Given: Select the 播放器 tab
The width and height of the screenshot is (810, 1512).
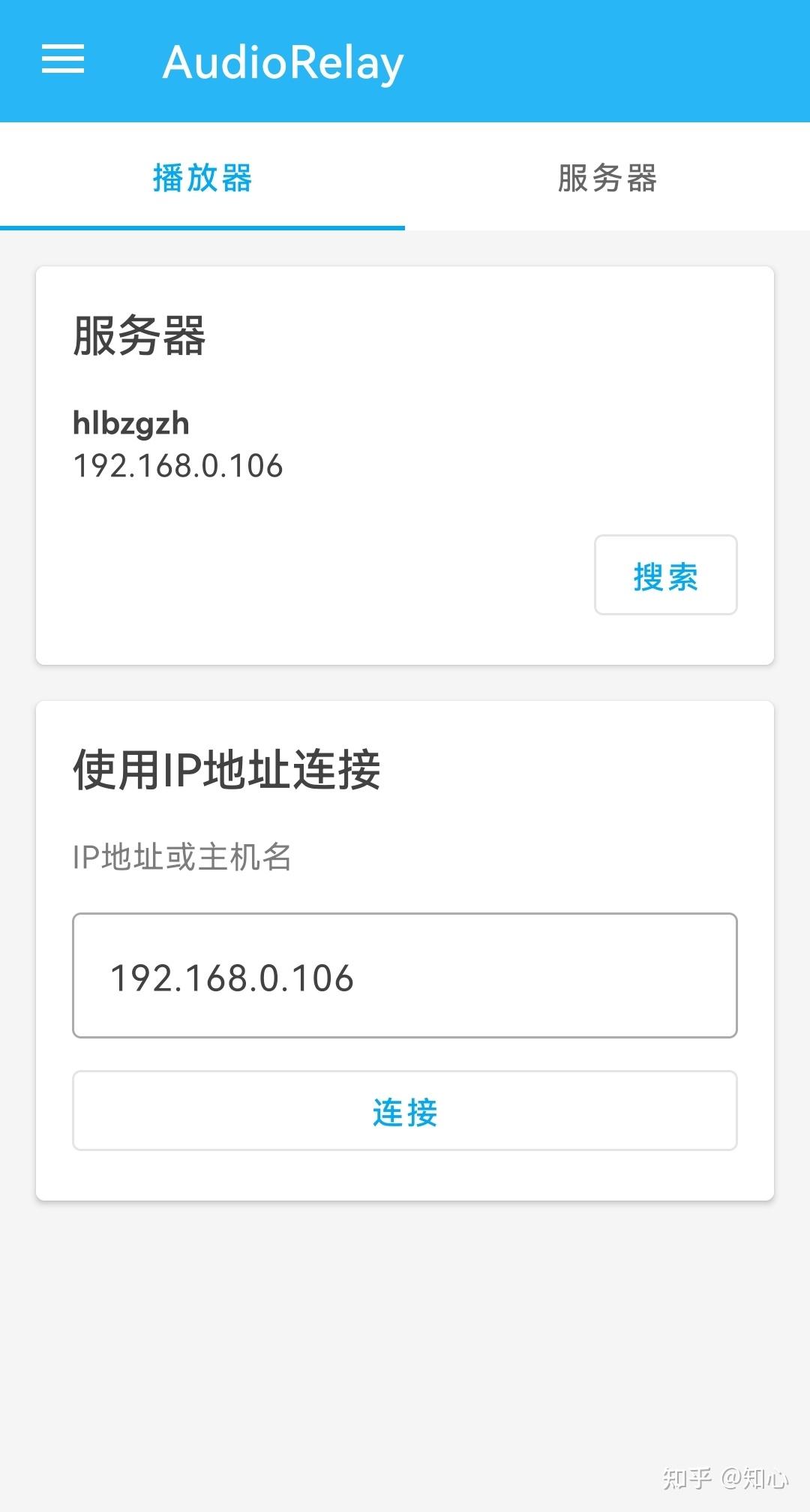Looking at the screenshot, I should click(202, 179).
